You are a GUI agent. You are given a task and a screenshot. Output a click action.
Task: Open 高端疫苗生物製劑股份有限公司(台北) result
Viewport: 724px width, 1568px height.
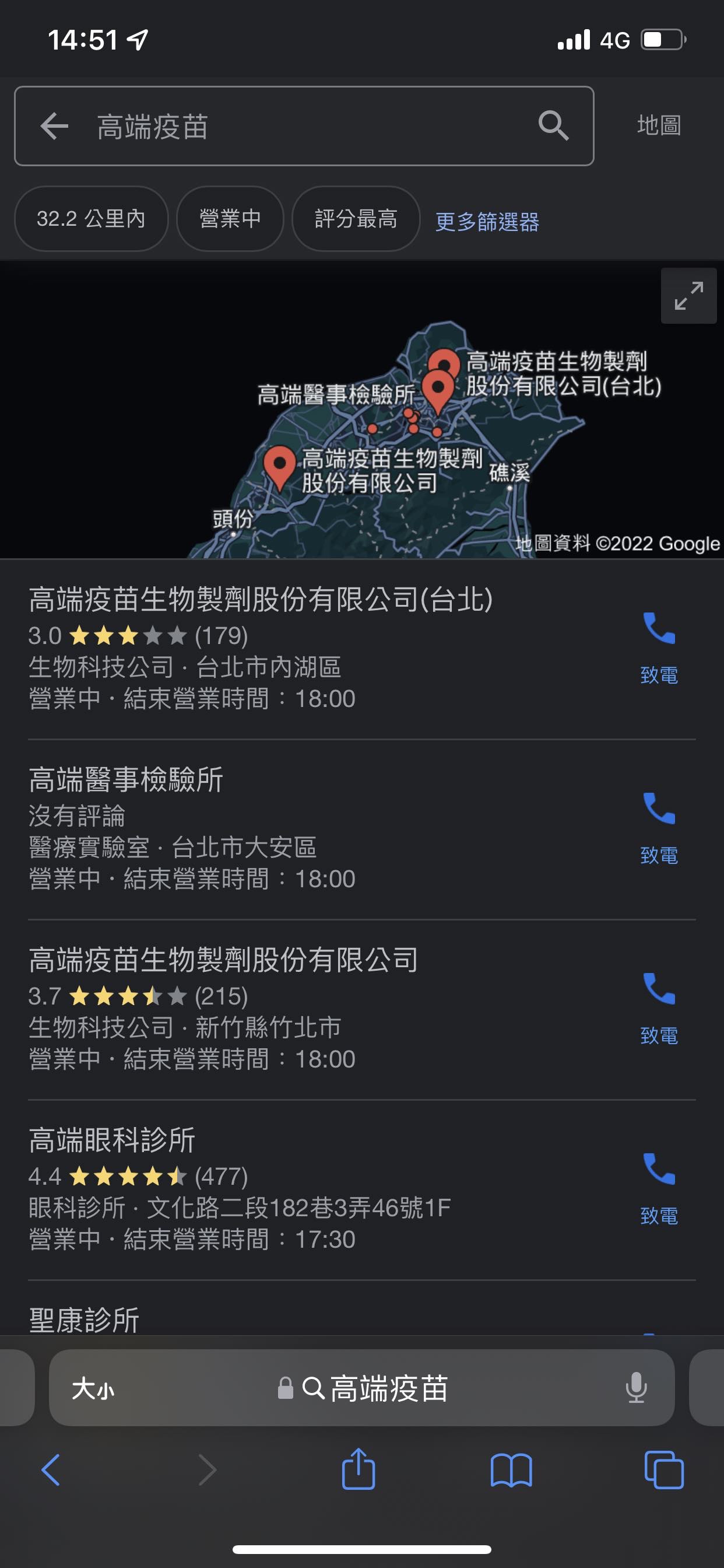point(261,600)
